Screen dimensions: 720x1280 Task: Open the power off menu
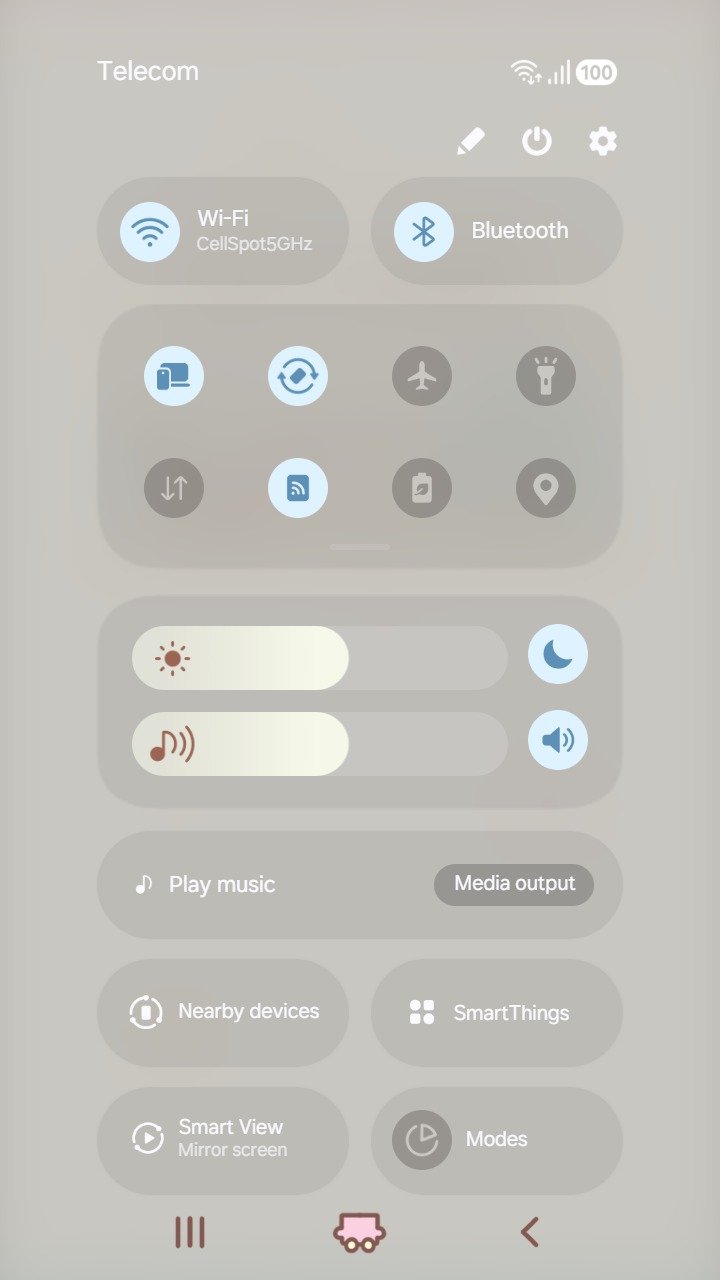[x=537, y=142]
